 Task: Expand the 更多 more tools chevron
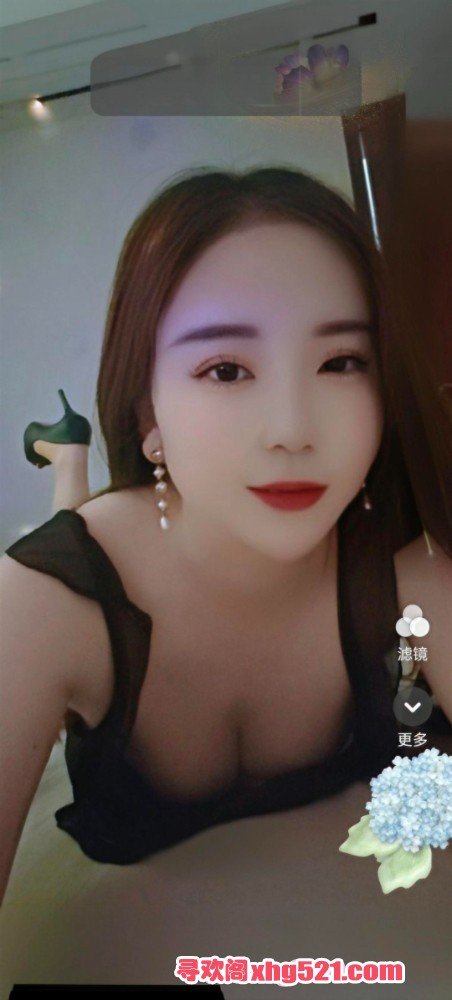pos(412,707)
